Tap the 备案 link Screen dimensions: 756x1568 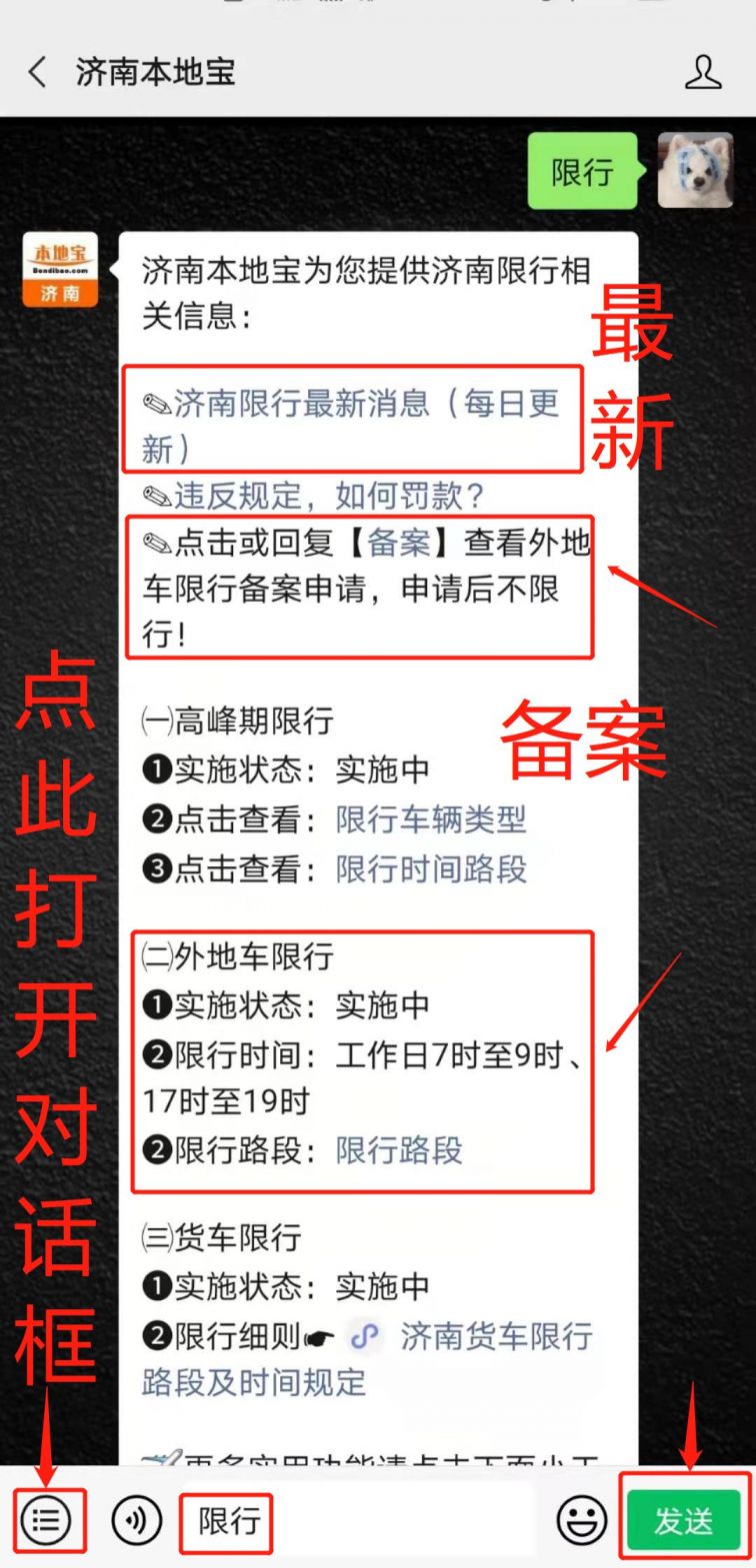click(399, 543)
